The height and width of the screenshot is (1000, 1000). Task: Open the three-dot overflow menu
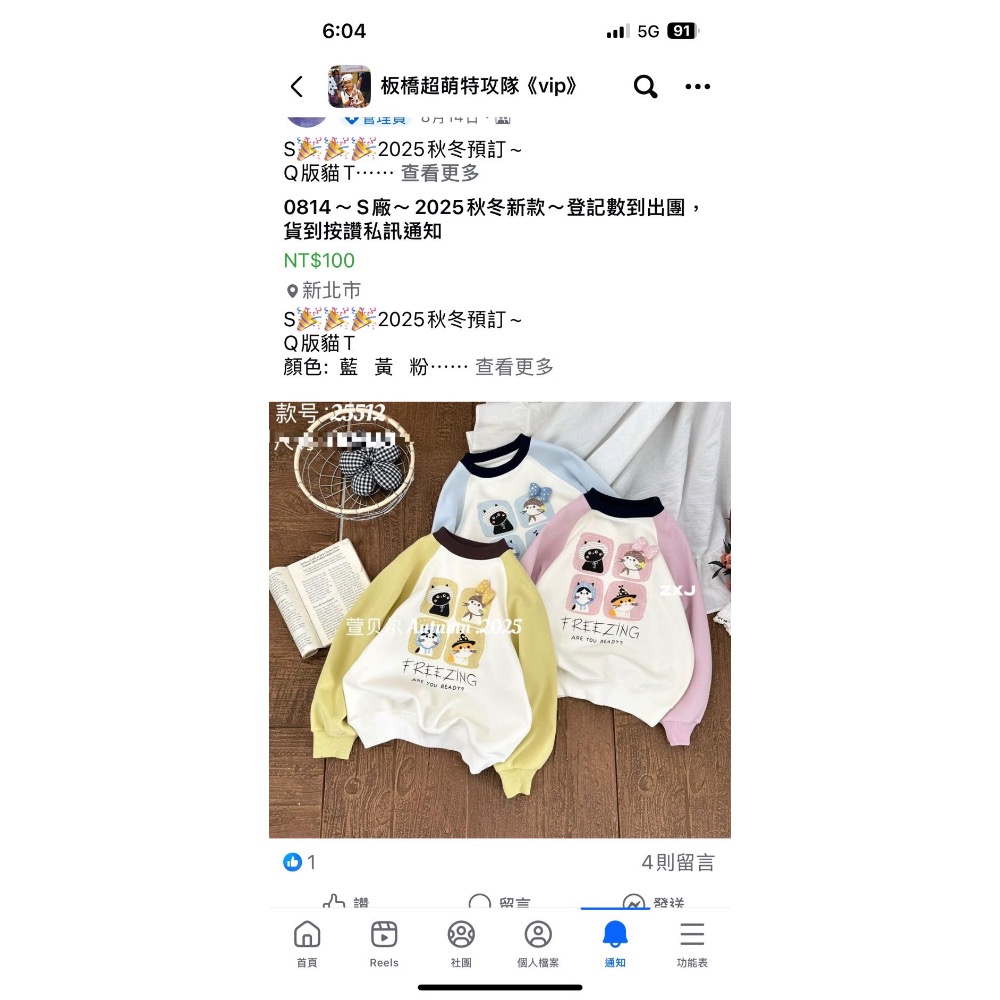click(x=698, y=87)
